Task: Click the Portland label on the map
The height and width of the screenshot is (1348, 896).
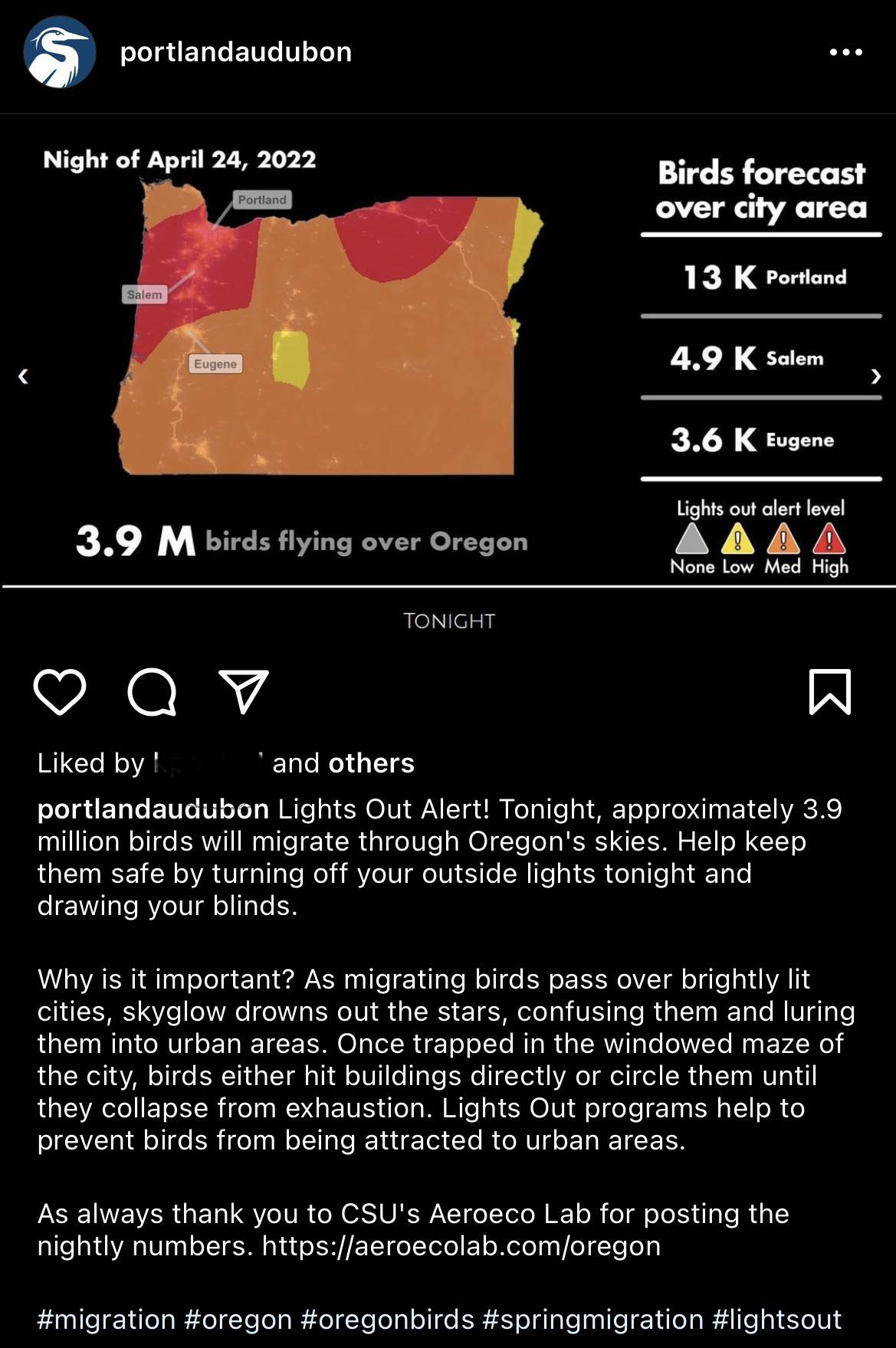Action: tap(262, 201)
